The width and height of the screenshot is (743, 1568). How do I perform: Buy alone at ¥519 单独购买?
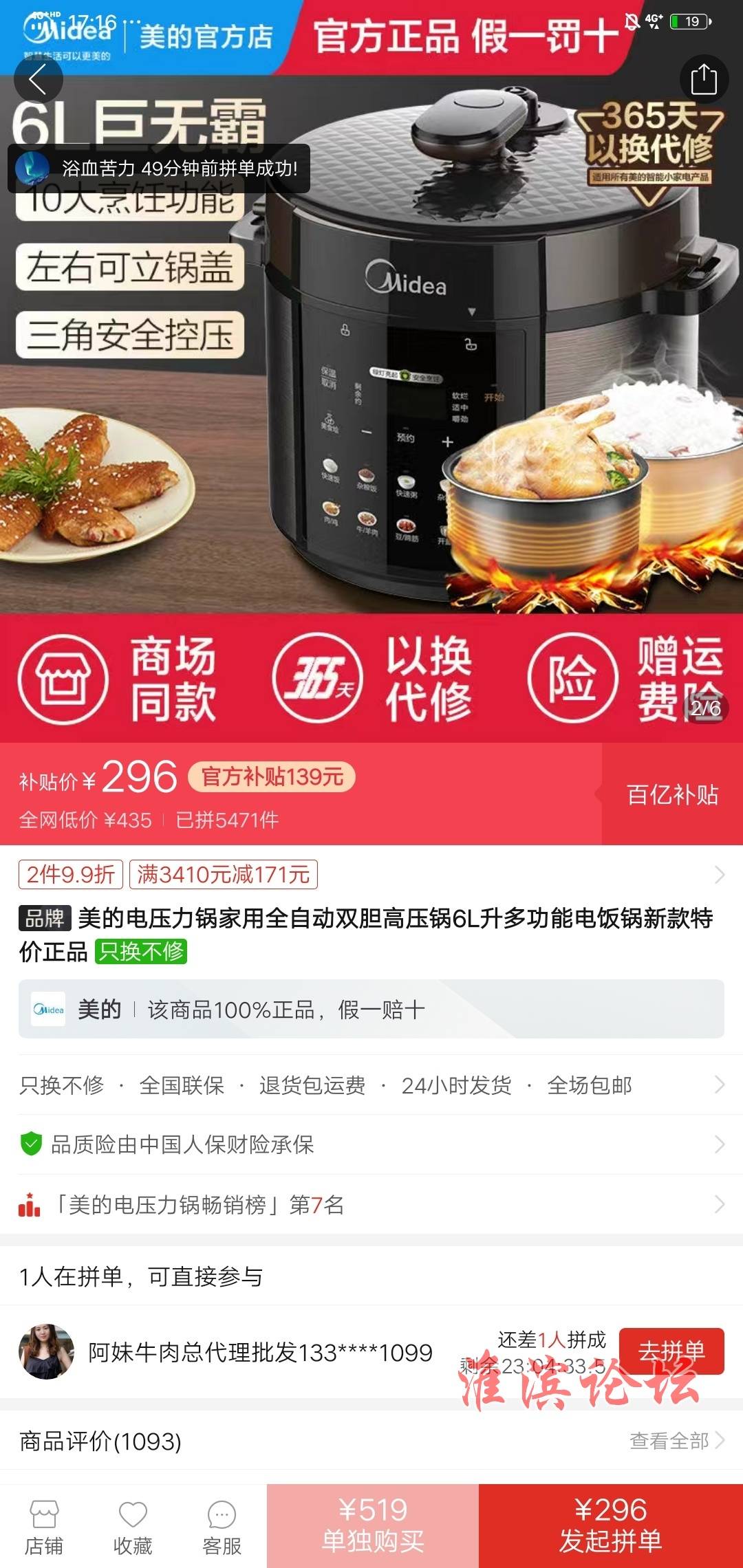373,1525
